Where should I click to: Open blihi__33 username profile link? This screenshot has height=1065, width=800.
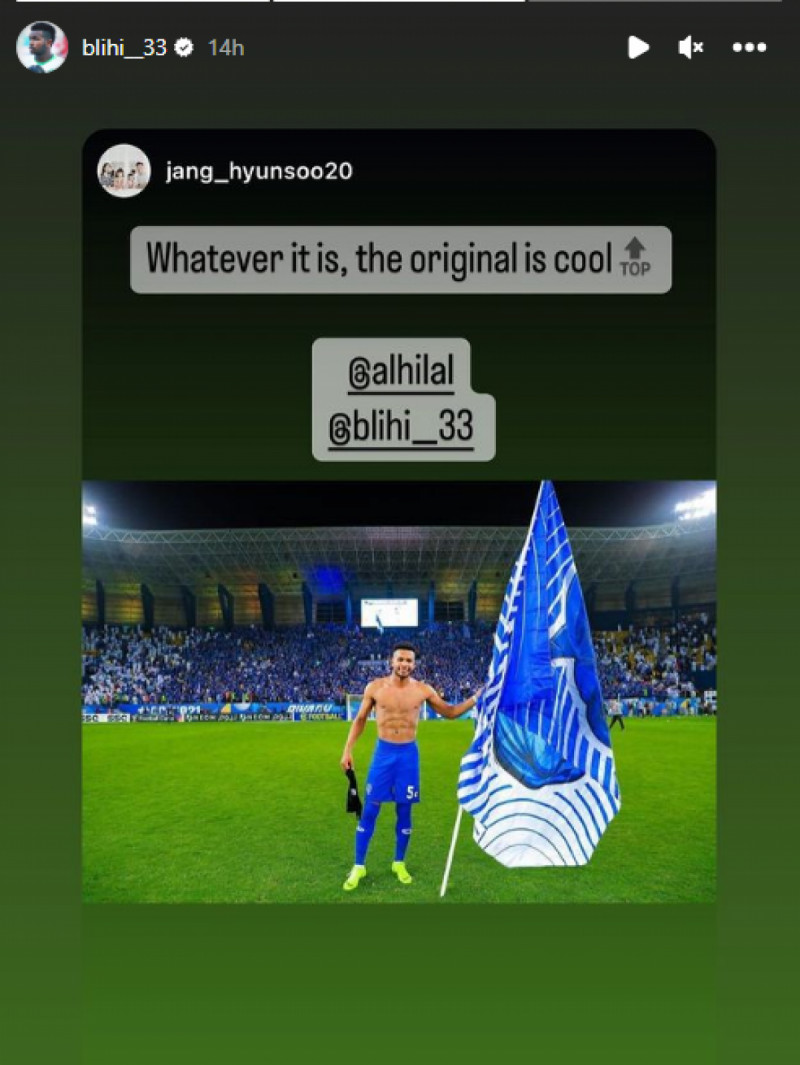coord(124,47)
